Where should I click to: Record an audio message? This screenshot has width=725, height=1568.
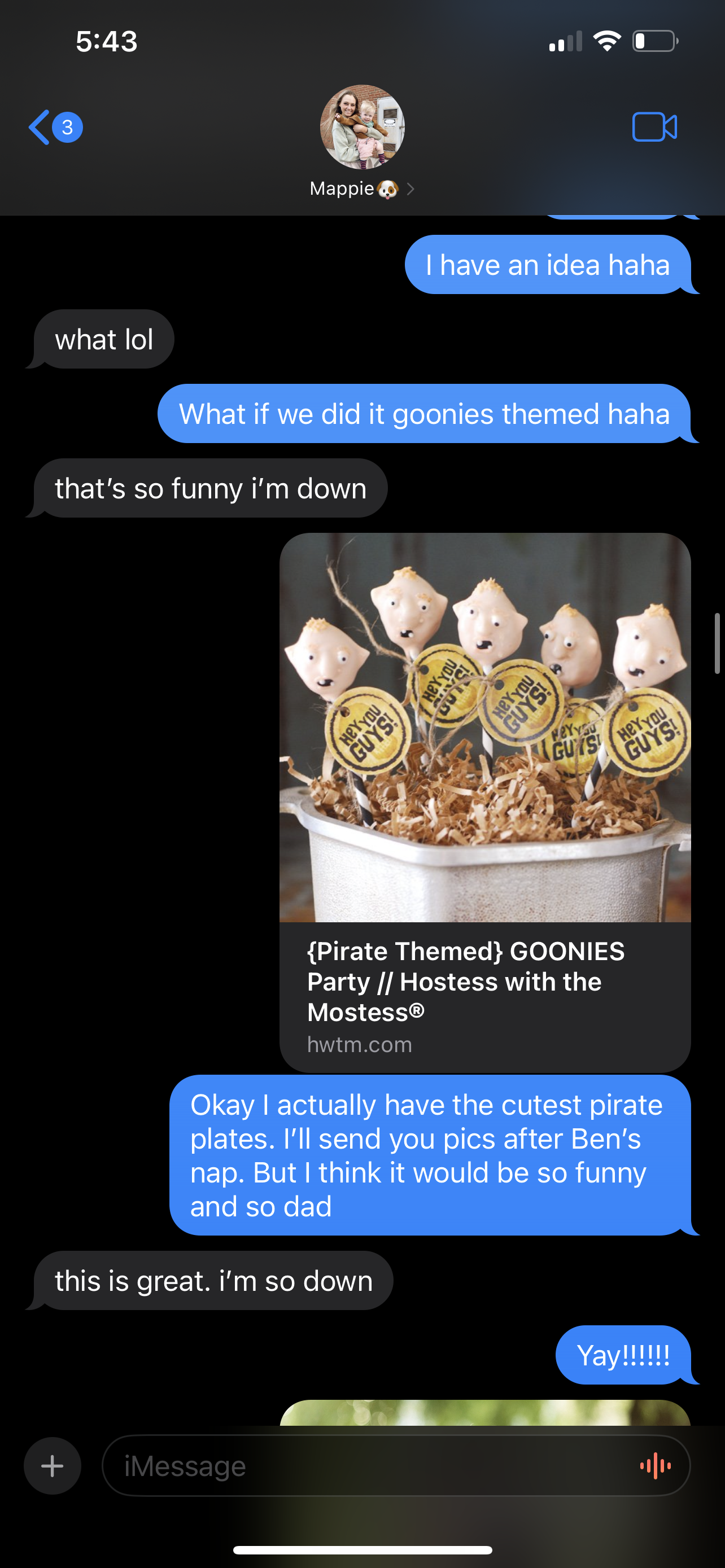(656, 1466)
